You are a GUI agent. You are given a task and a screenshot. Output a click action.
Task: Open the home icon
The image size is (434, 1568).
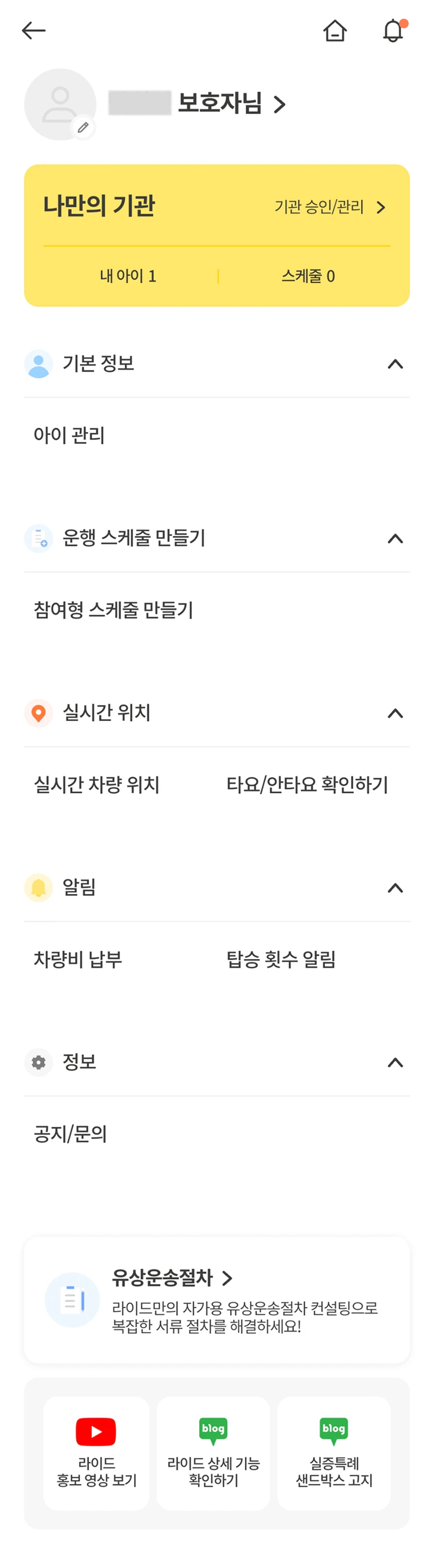pyautogui.click(x=335, y=31)
